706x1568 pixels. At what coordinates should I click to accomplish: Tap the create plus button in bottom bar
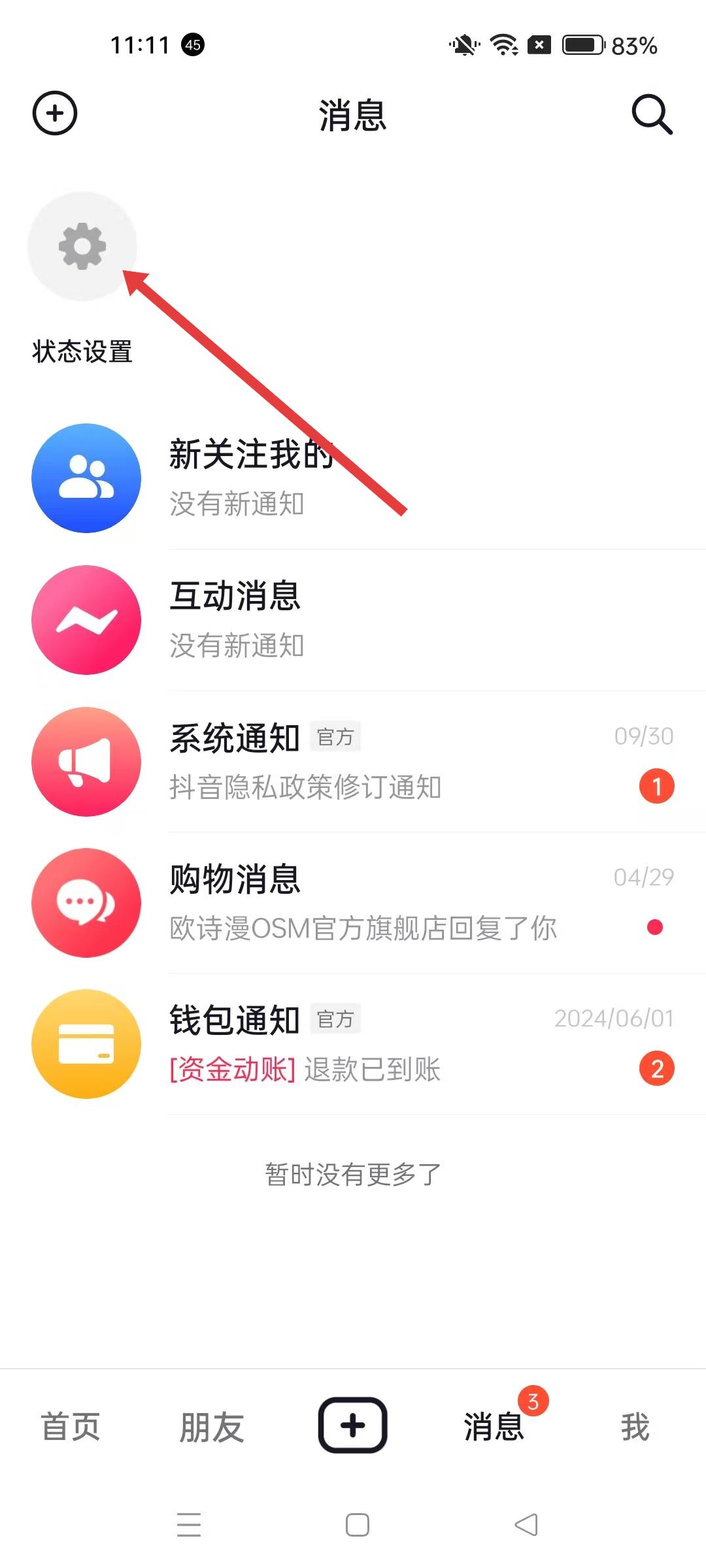[353, 1425]
